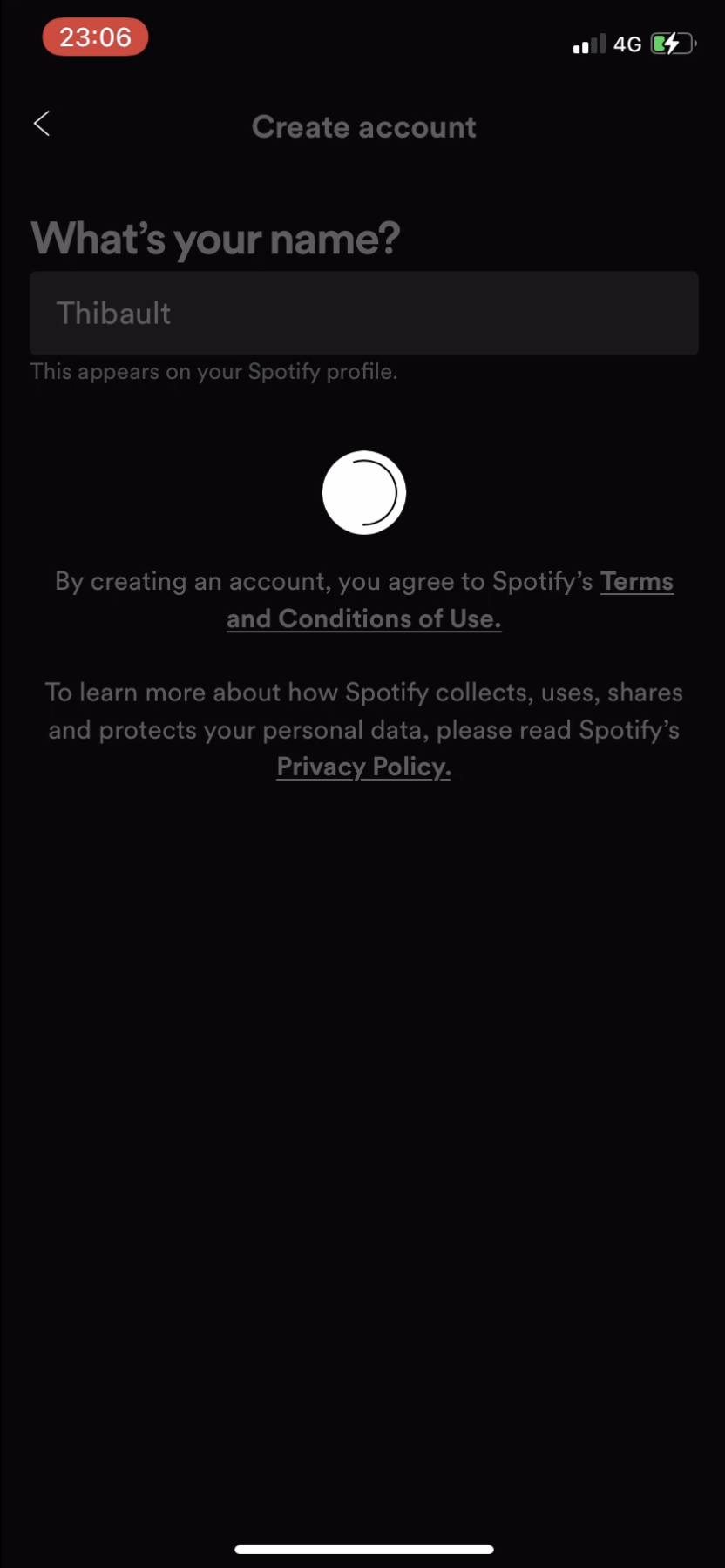Tap the spinner progress indicator
This screenshot has width=725, height=1568.
[x=363, y=492]
